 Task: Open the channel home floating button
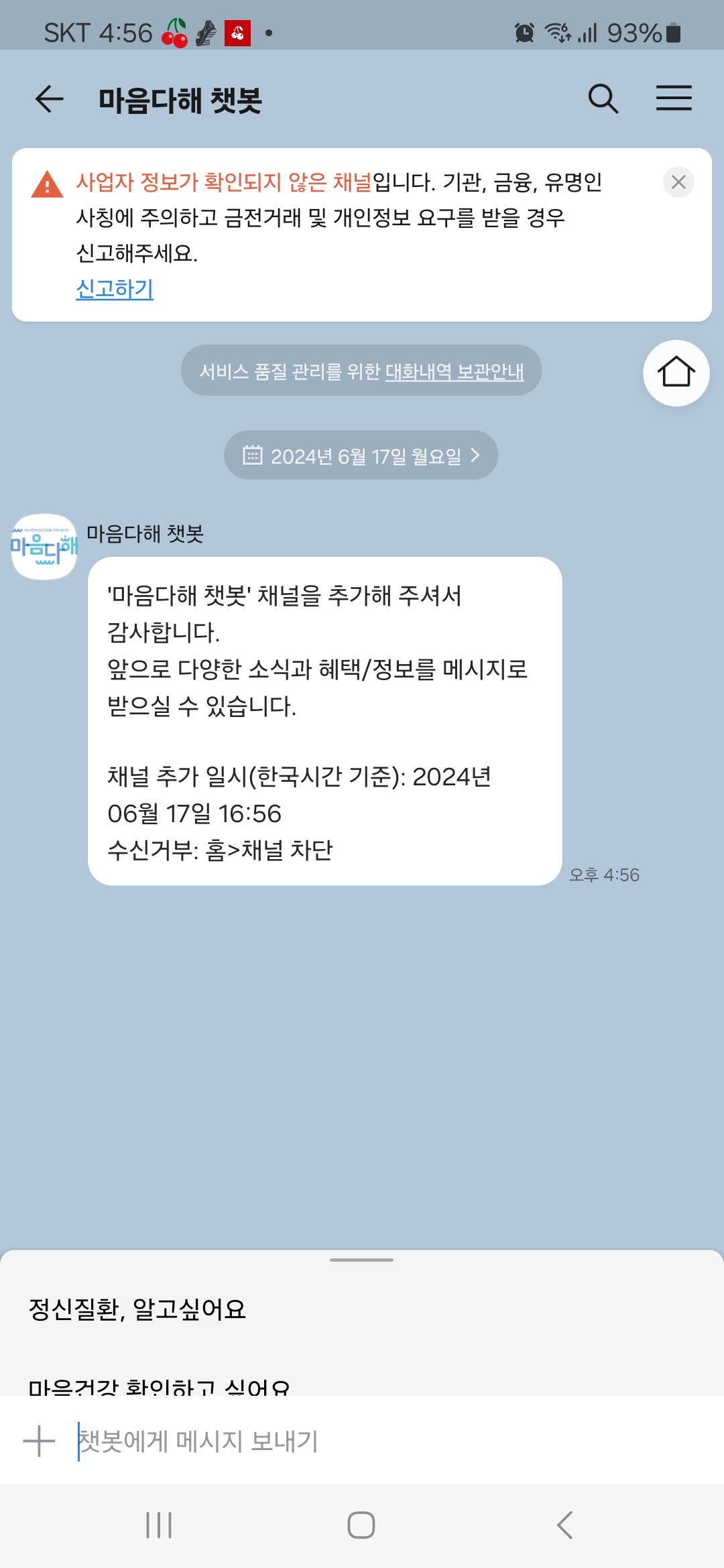coord(676,373)
